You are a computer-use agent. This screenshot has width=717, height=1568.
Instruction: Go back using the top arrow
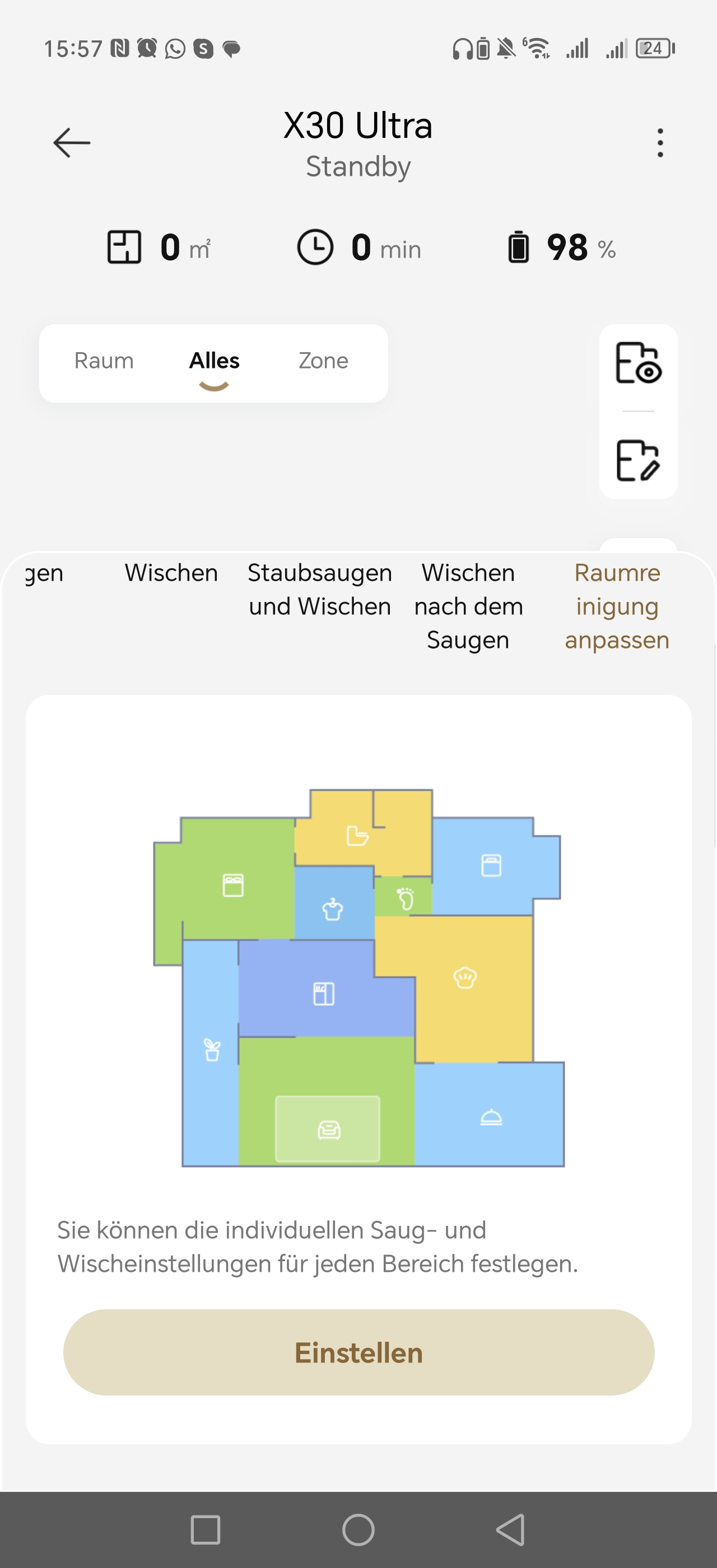pyautogui.click(x=72, y=142)
